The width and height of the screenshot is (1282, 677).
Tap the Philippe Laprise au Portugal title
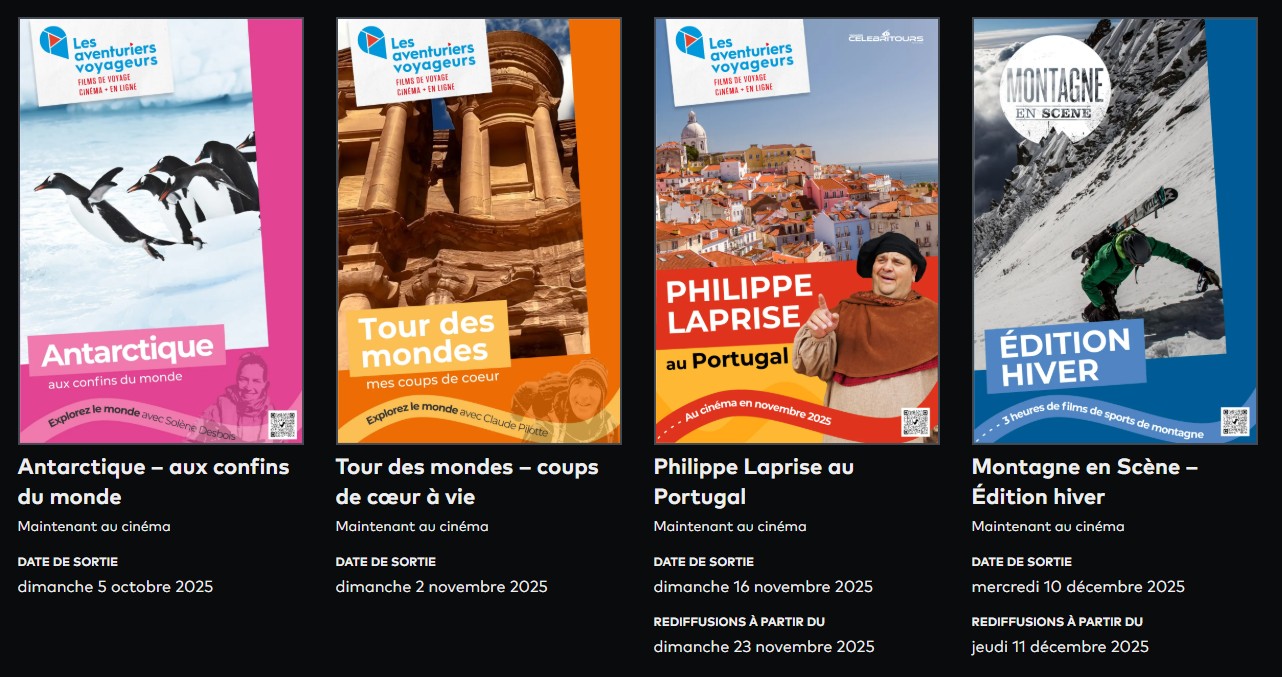(753, 481)
